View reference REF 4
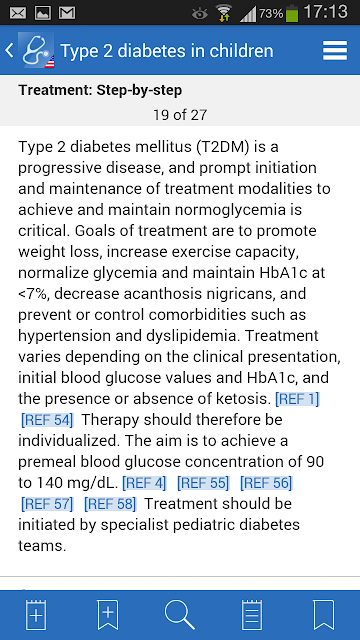Screen dimensions: 360x640 (144, 483)
